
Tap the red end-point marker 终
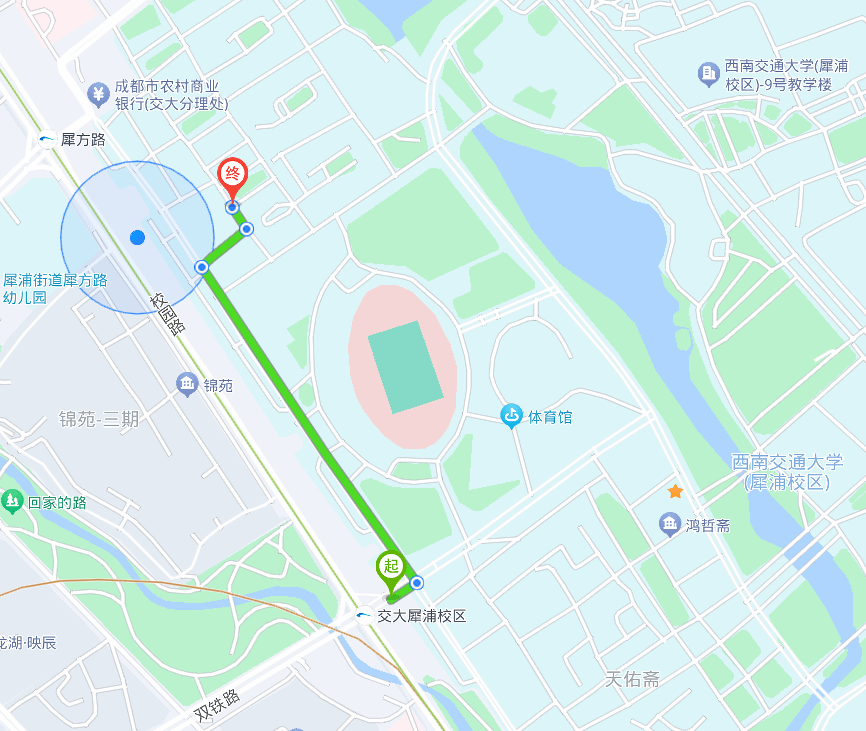[x=232, y=175]
